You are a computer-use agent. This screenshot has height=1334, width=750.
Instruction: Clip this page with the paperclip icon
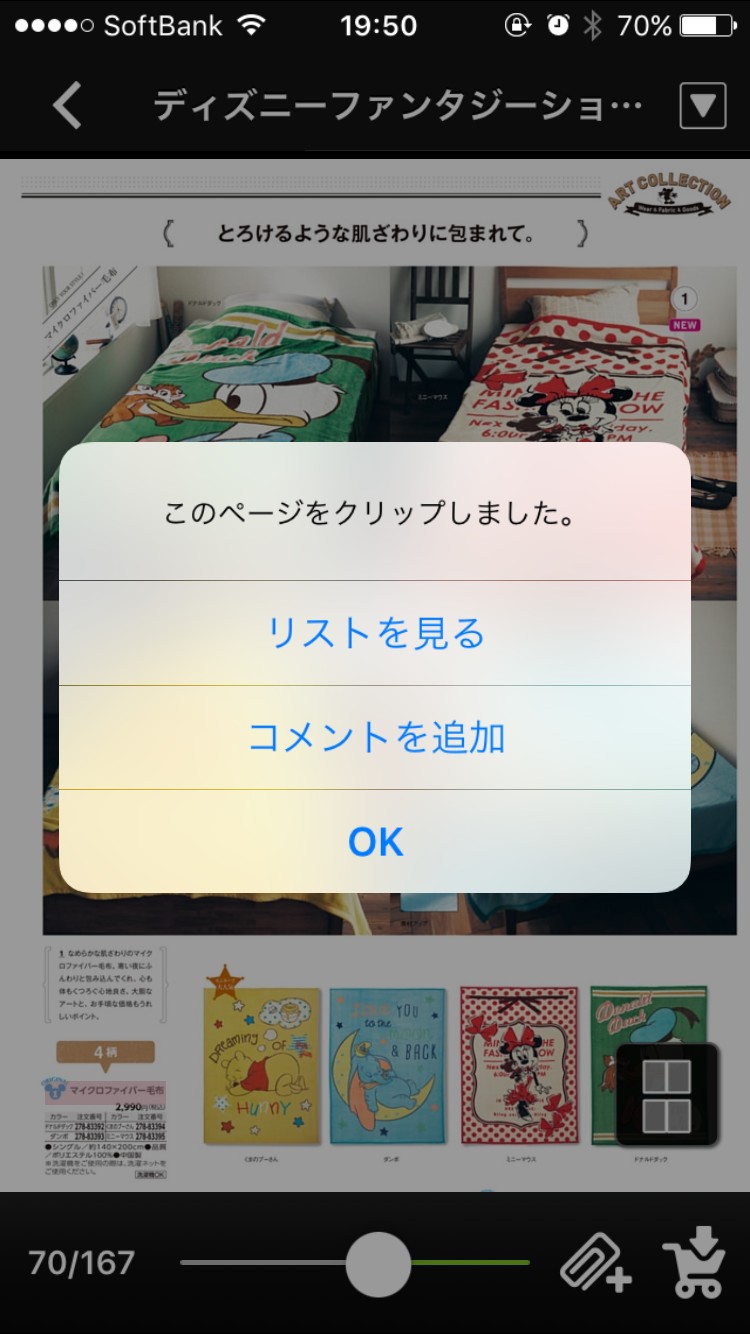595,1263
